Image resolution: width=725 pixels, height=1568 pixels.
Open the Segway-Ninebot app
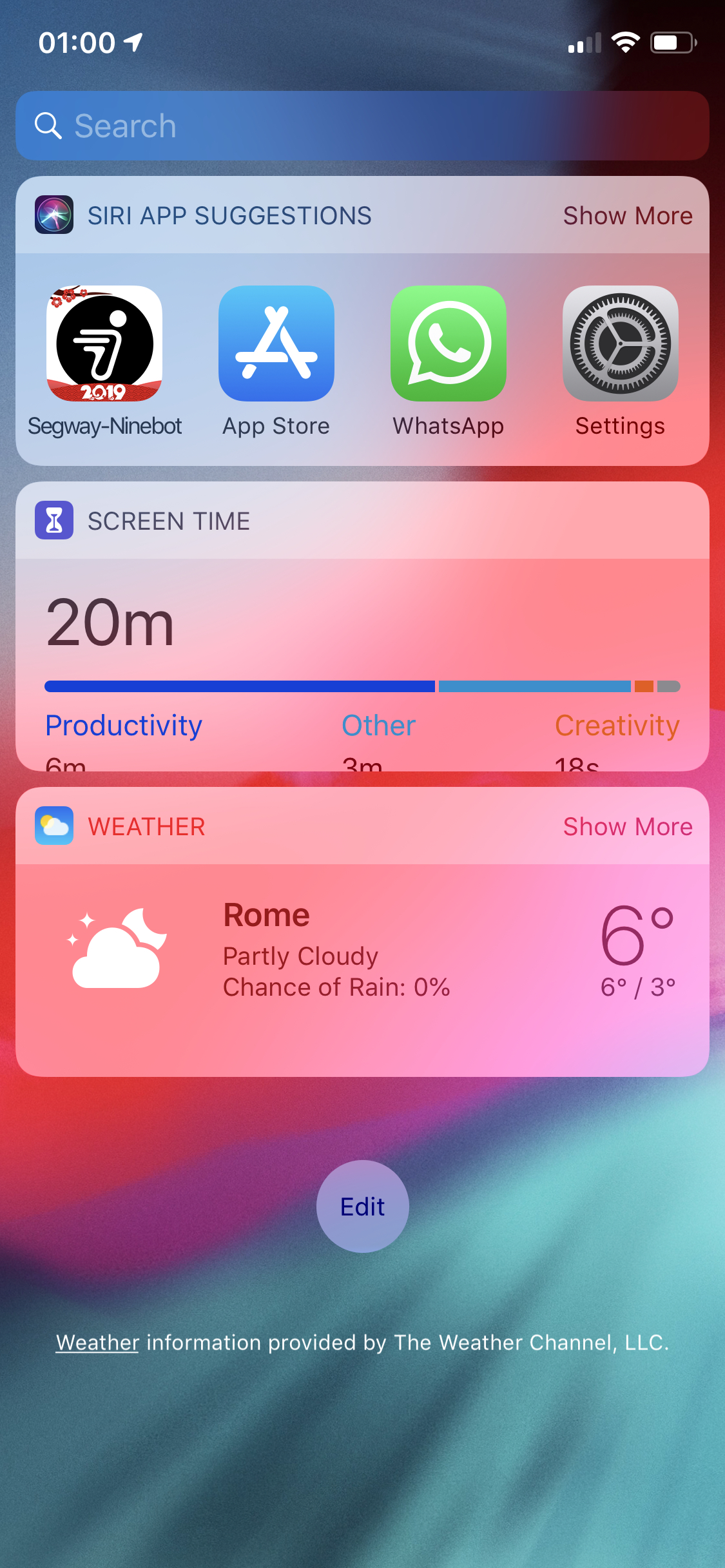pos(104,344)
